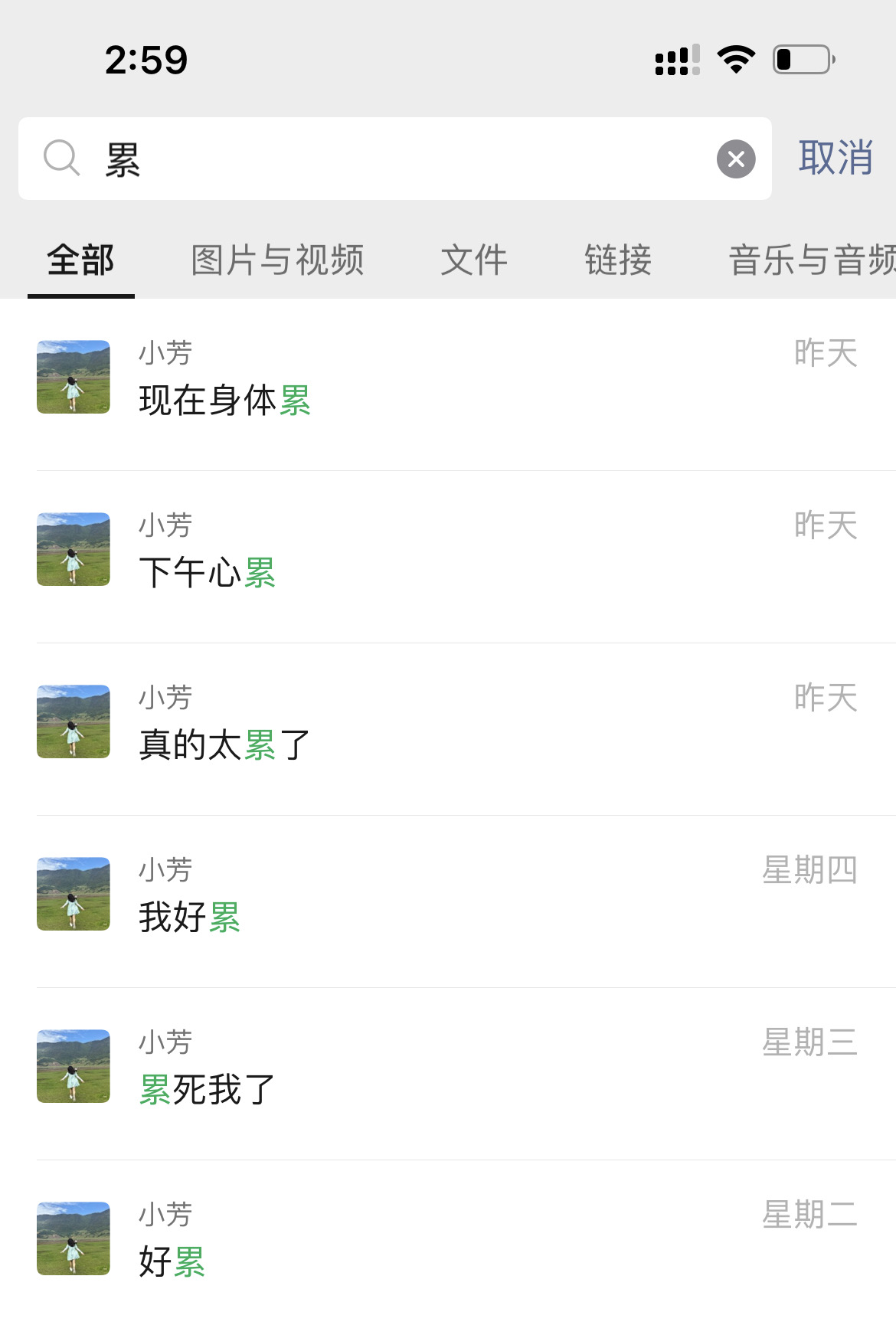Open the message 下午心累
The width and height of the screenshot is (896, 1325).
[x=459, y=557]
